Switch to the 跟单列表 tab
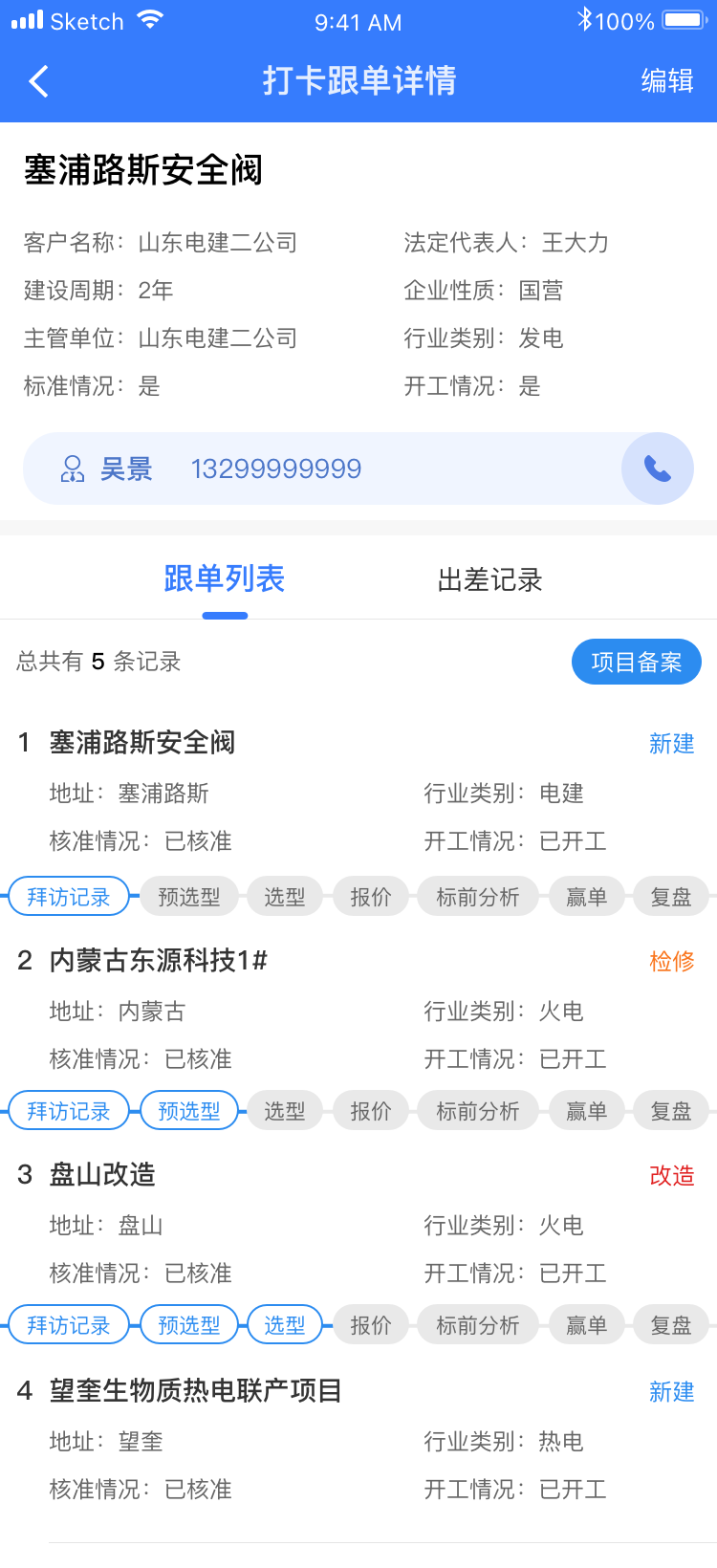Image resolution: width=717 pixels, height=1568 pixels. coord(225,579)
